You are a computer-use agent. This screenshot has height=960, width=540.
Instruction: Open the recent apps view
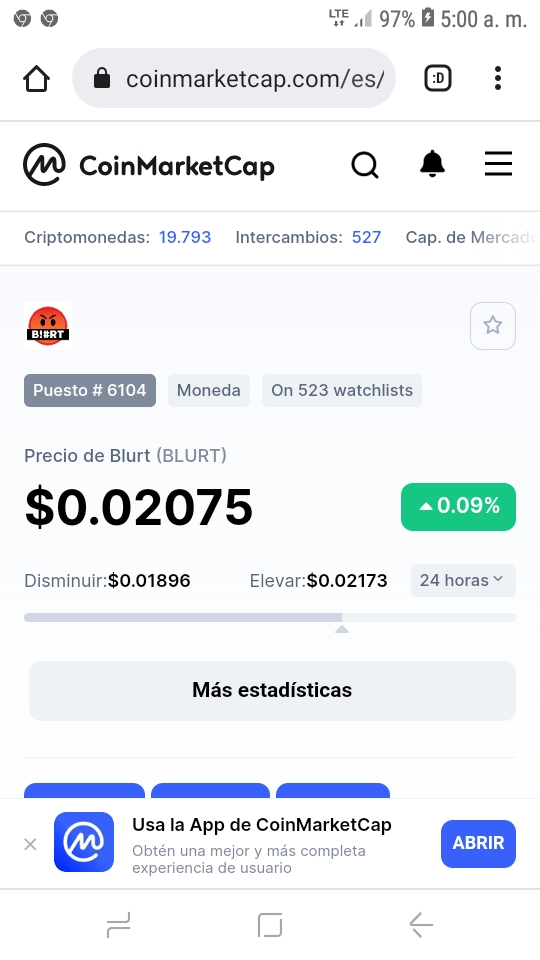pos(119,924)
